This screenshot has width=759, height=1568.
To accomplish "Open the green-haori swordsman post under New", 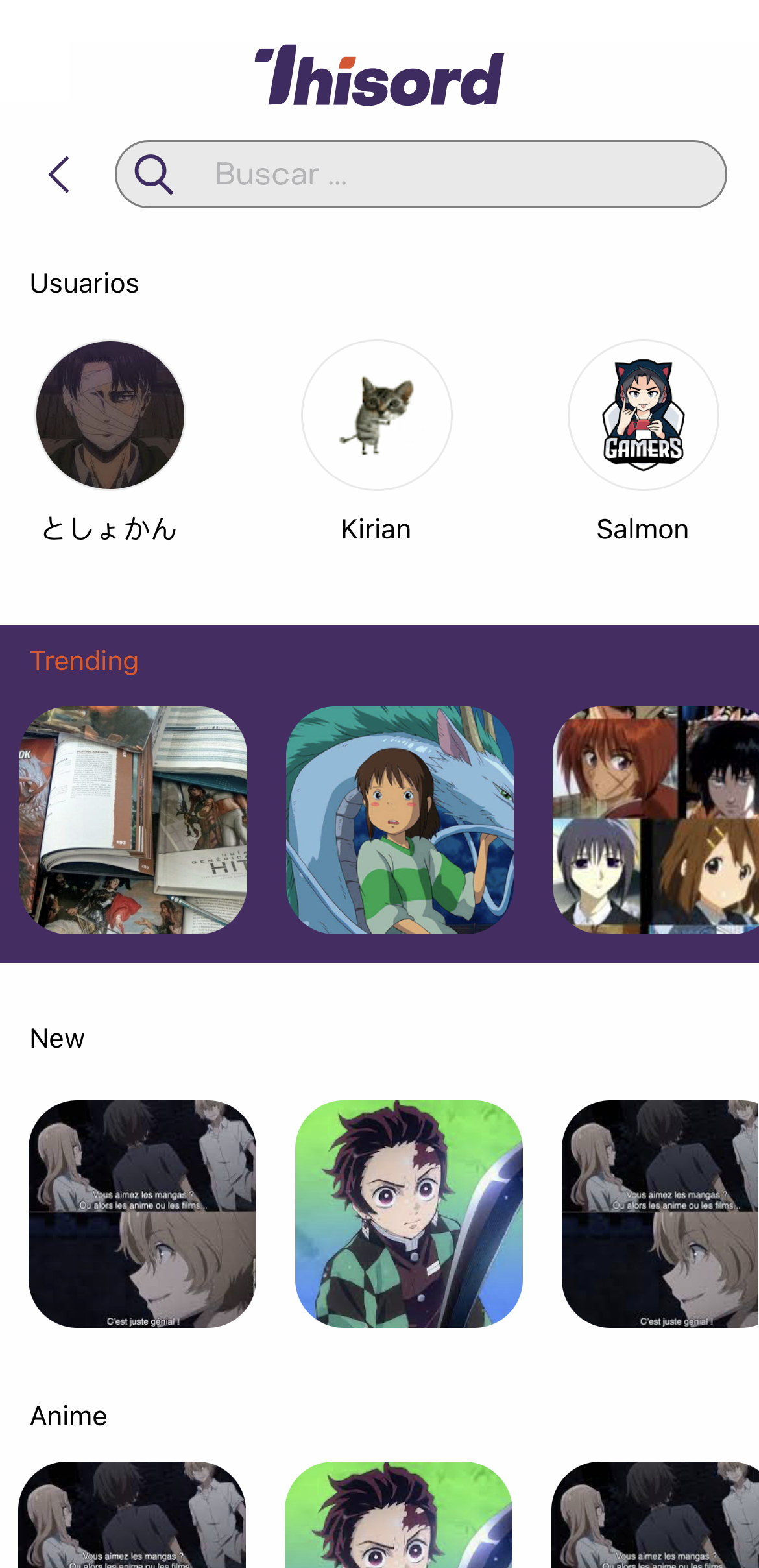I will pyautogui.click(x=409, y=1214).
